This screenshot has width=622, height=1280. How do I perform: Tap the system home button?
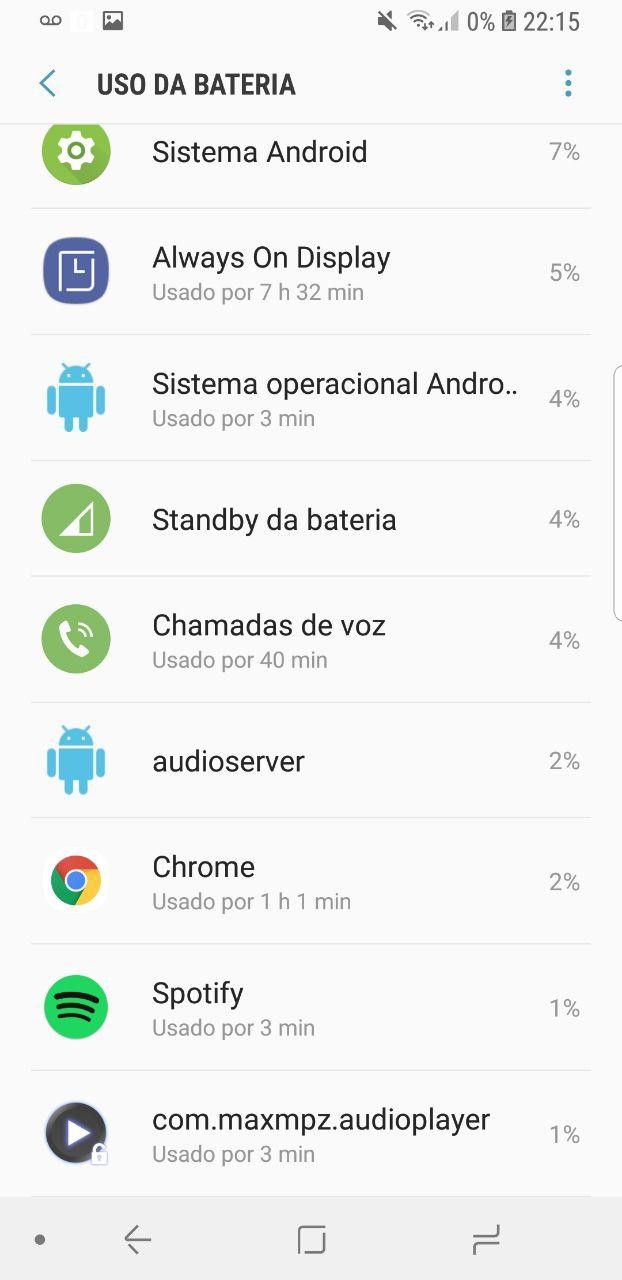pyautogui.click(x=312, y=1240)
